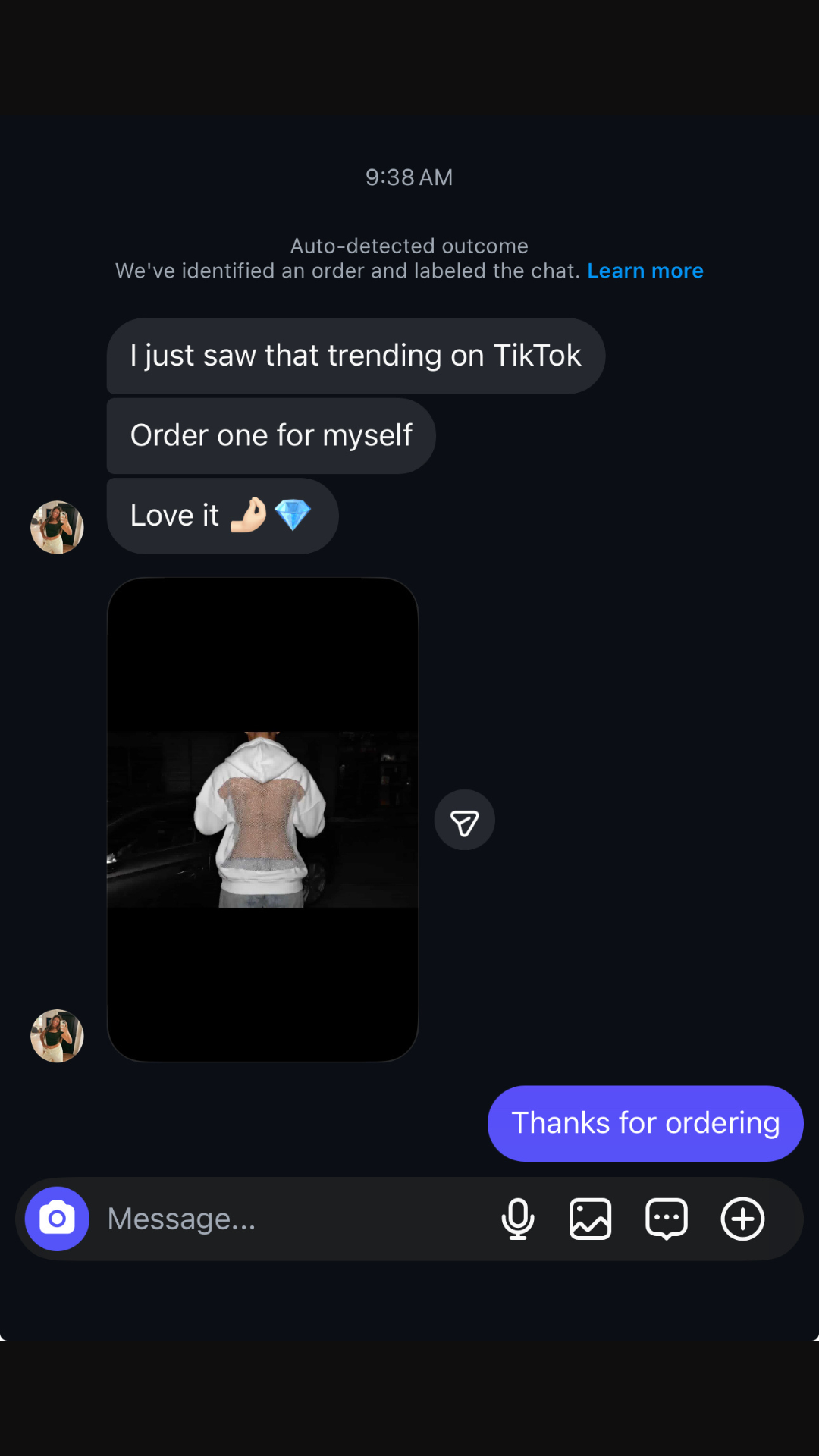The height and width of the screenshot is (1456, 819).
Task: Forward the shared video with the share icon
Action: (464, 821)
